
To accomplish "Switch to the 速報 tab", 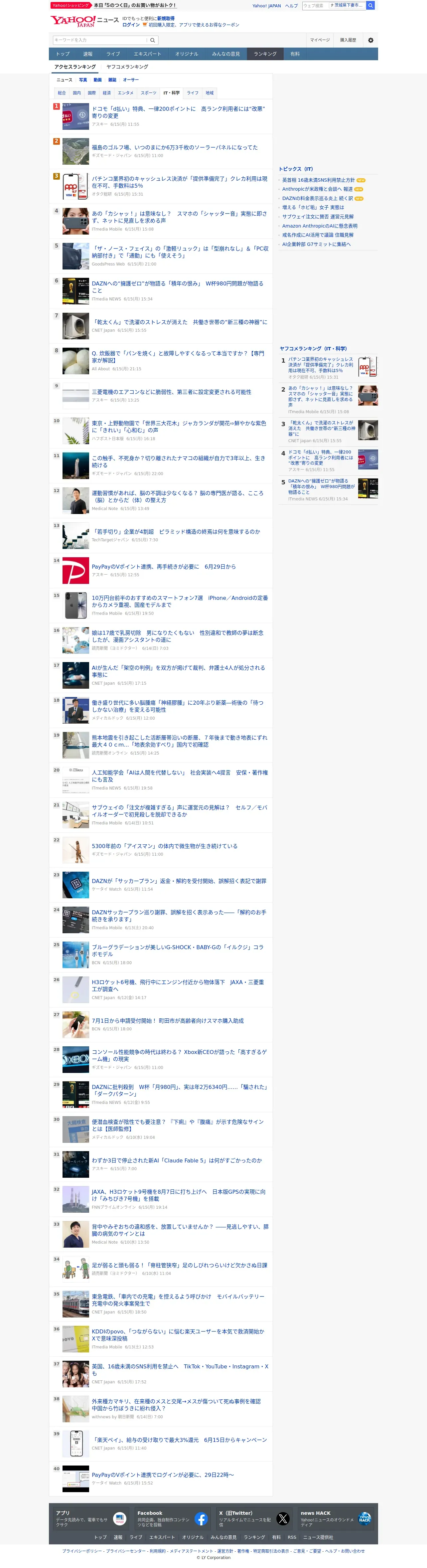I will point(87,54).
